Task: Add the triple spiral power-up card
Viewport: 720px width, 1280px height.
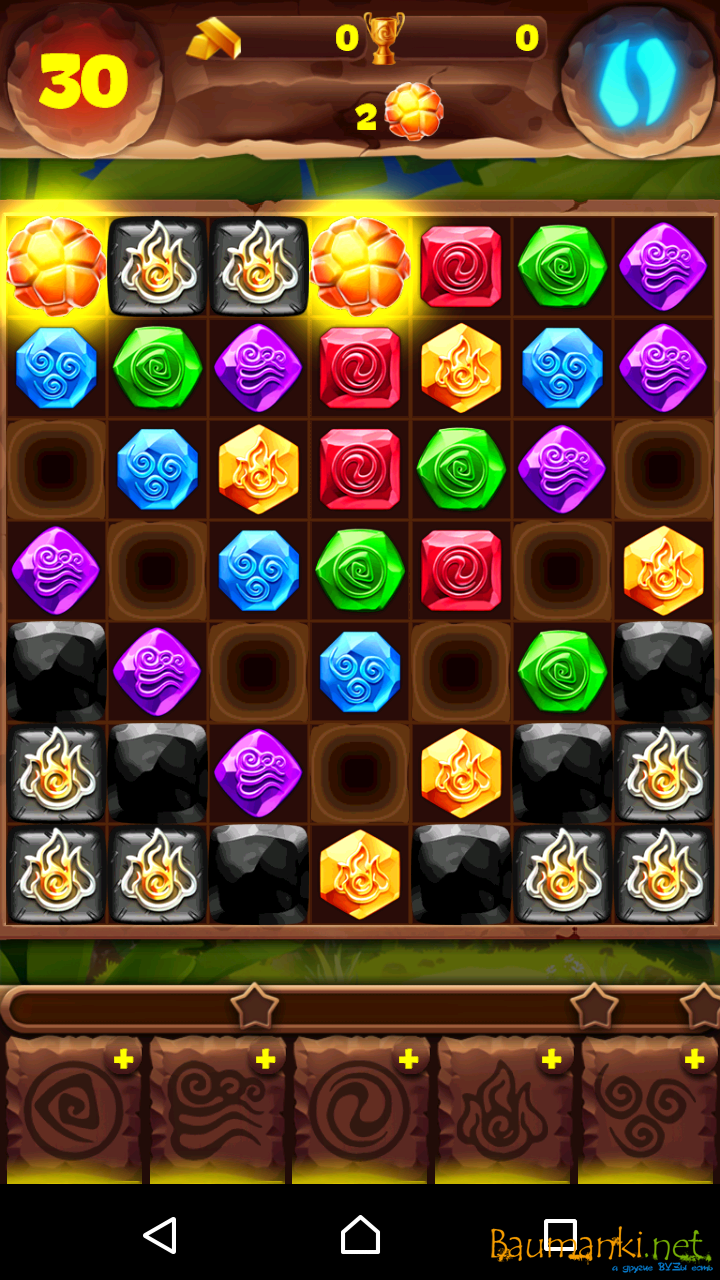Action: [694, 1060]
